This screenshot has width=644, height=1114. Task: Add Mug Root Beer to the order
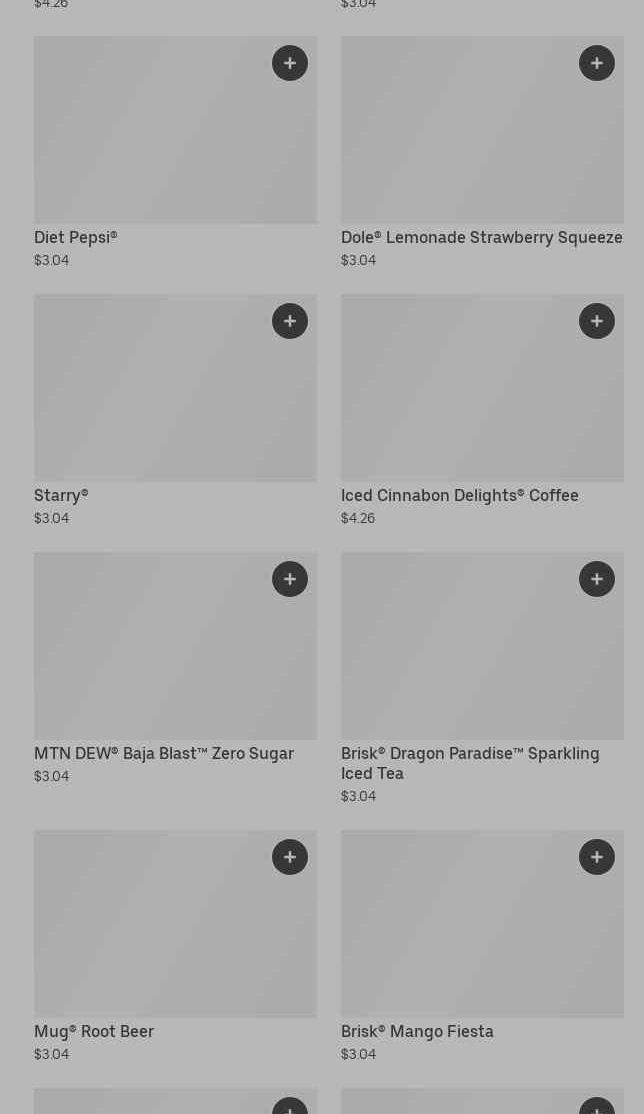tap(290, 857)
